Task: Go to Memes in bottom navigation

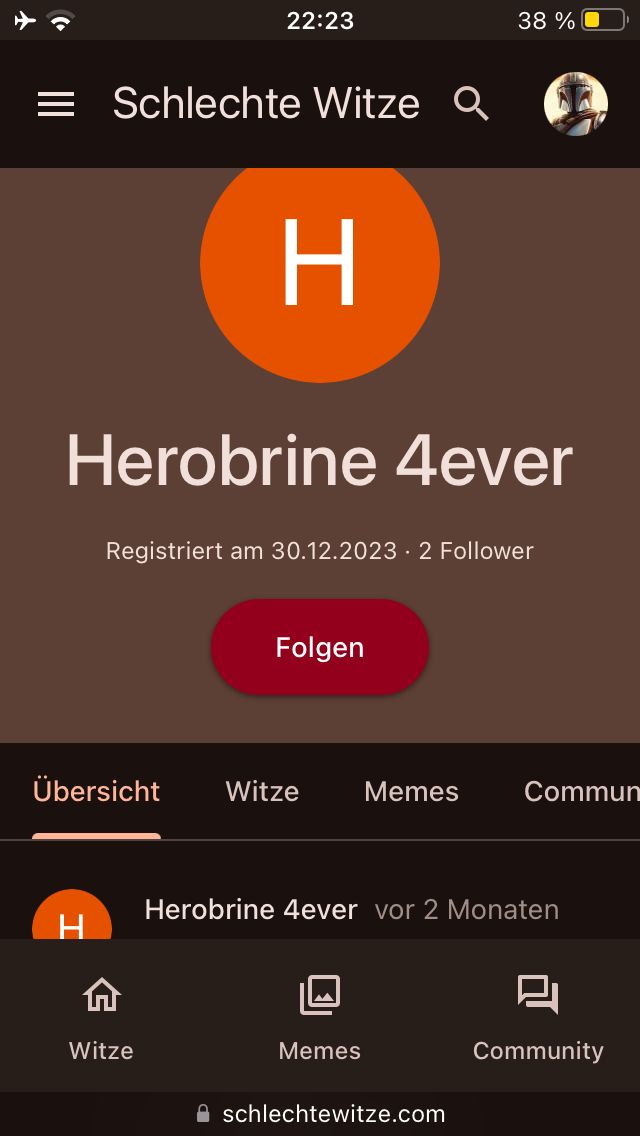Action: click(x=320, y=1016)
